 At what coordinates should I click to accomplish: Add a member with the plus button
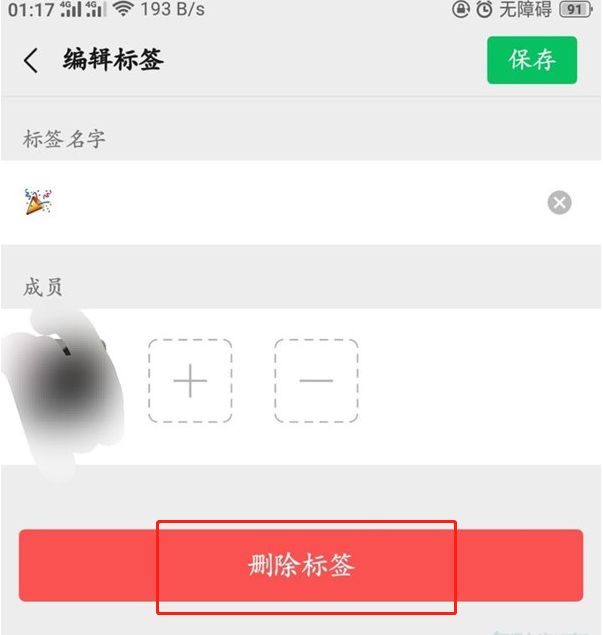(x=190, y=381)
